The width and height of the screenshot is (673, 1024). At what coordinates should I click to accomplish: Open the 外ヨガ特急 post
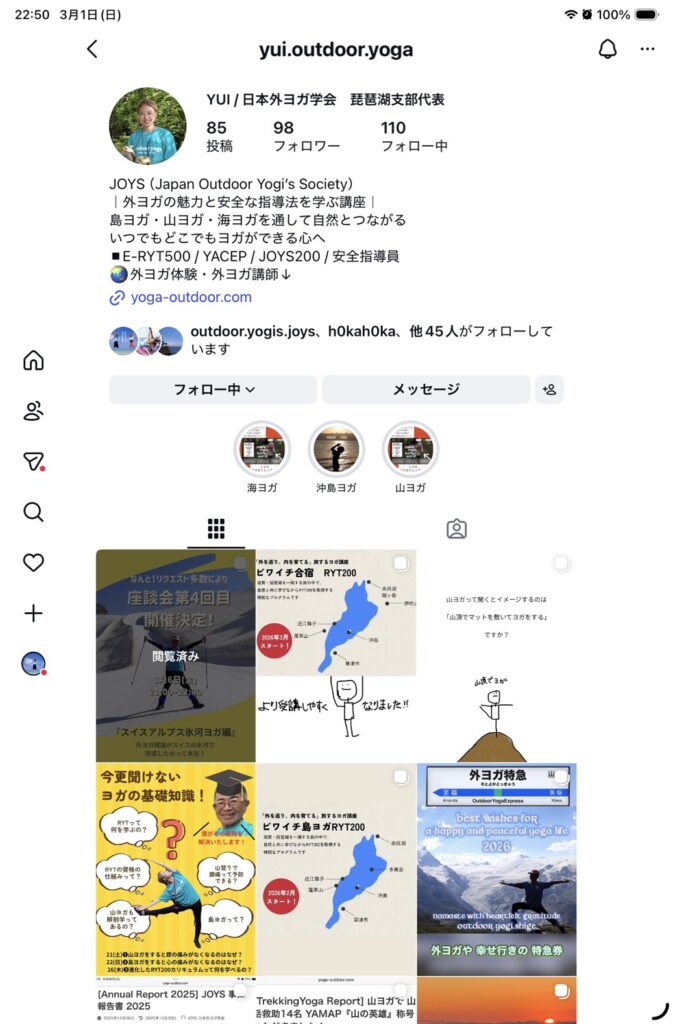tap(496, 870)
